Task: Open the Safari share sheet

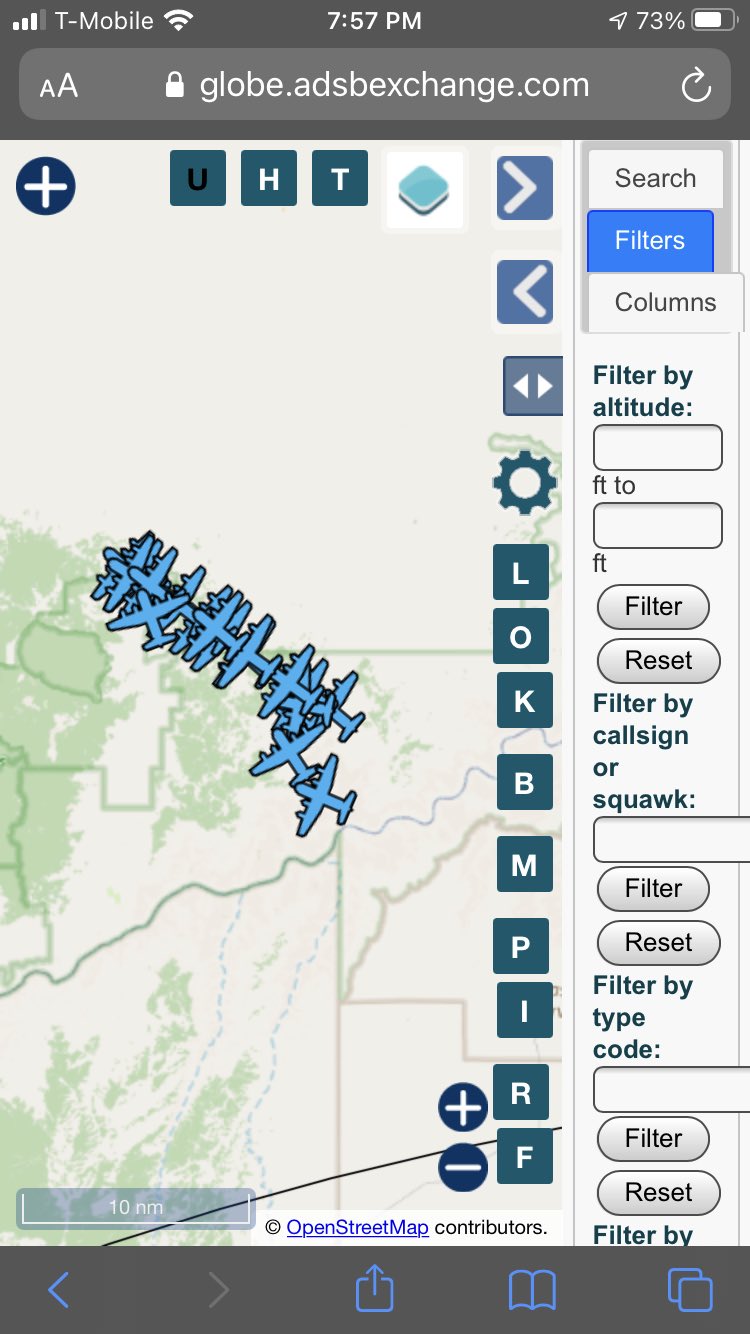Action: pyautogui.click(x=375, y=1289)
